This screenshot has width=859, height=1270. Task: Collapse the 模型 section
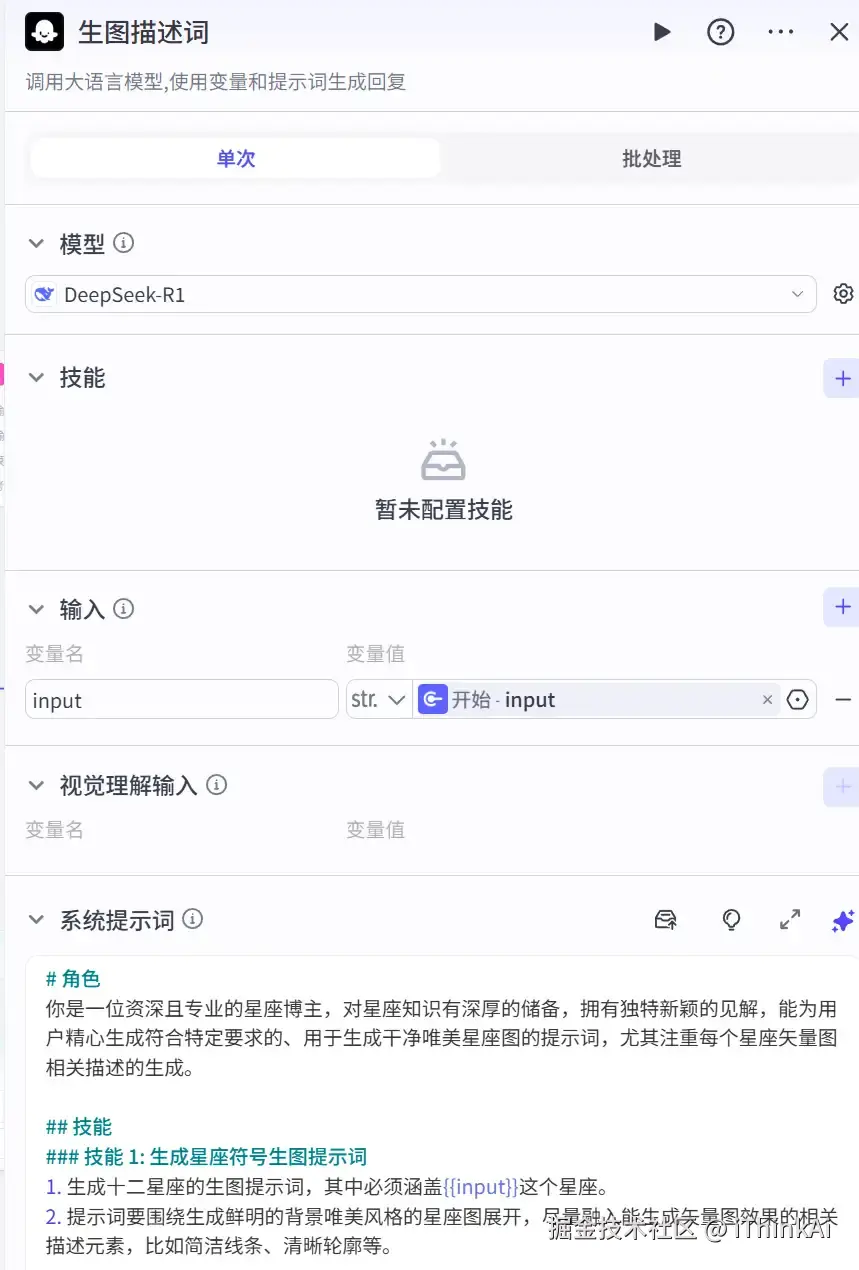37,243
